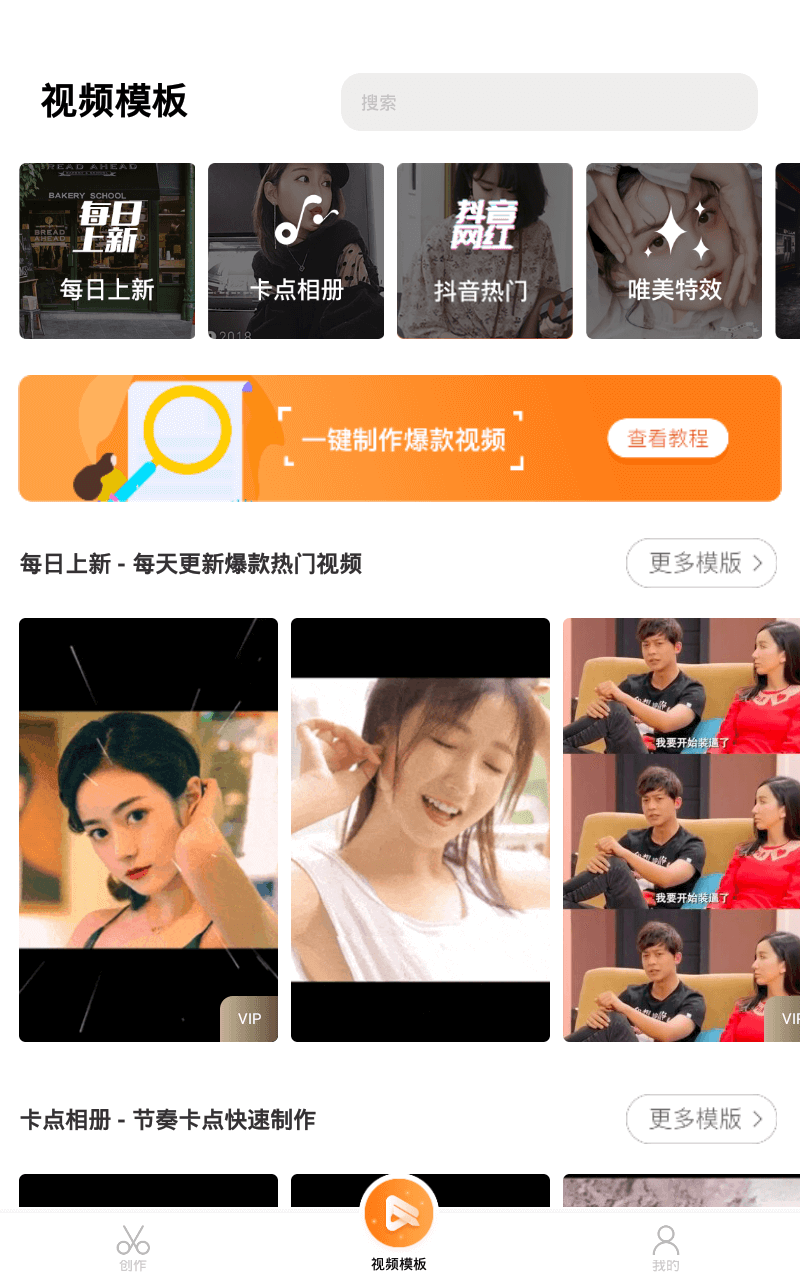This screenshot has height=1280, width=800.
Task: Open the 卡点相册 category tile
Action: [x=296, y=251]
